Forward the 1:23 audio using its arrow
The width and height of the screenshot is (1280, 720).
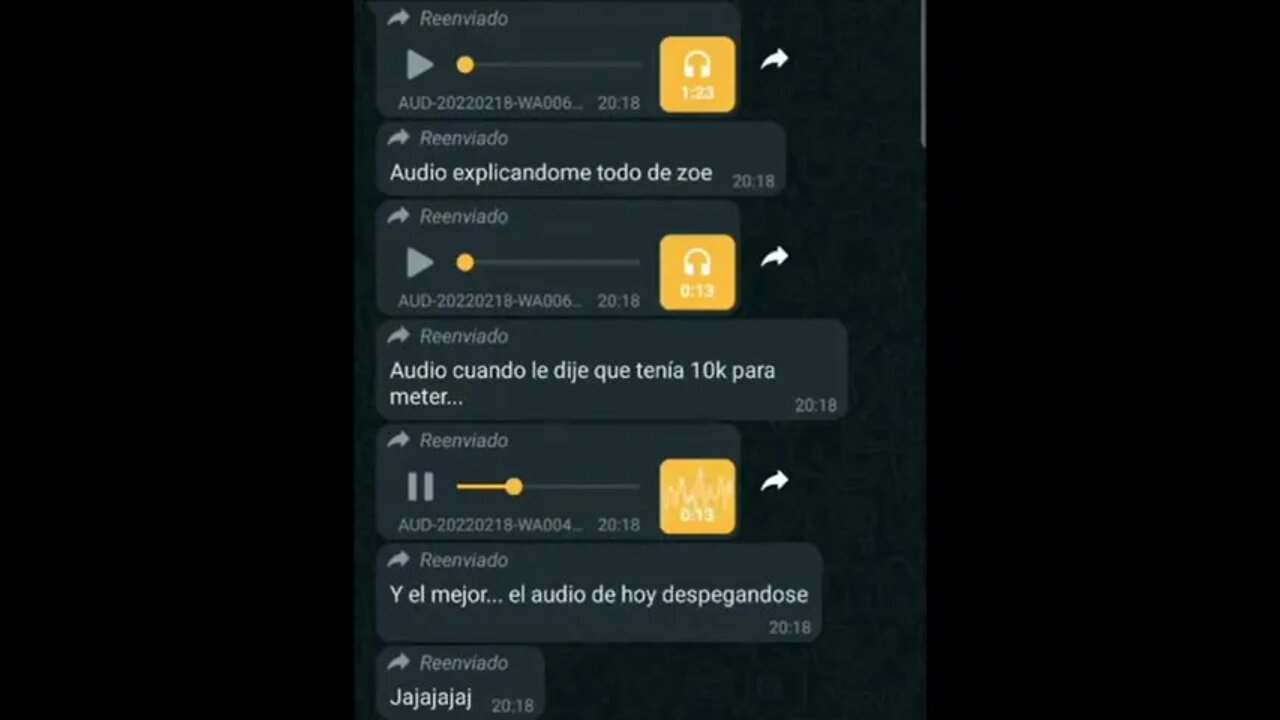774,60
